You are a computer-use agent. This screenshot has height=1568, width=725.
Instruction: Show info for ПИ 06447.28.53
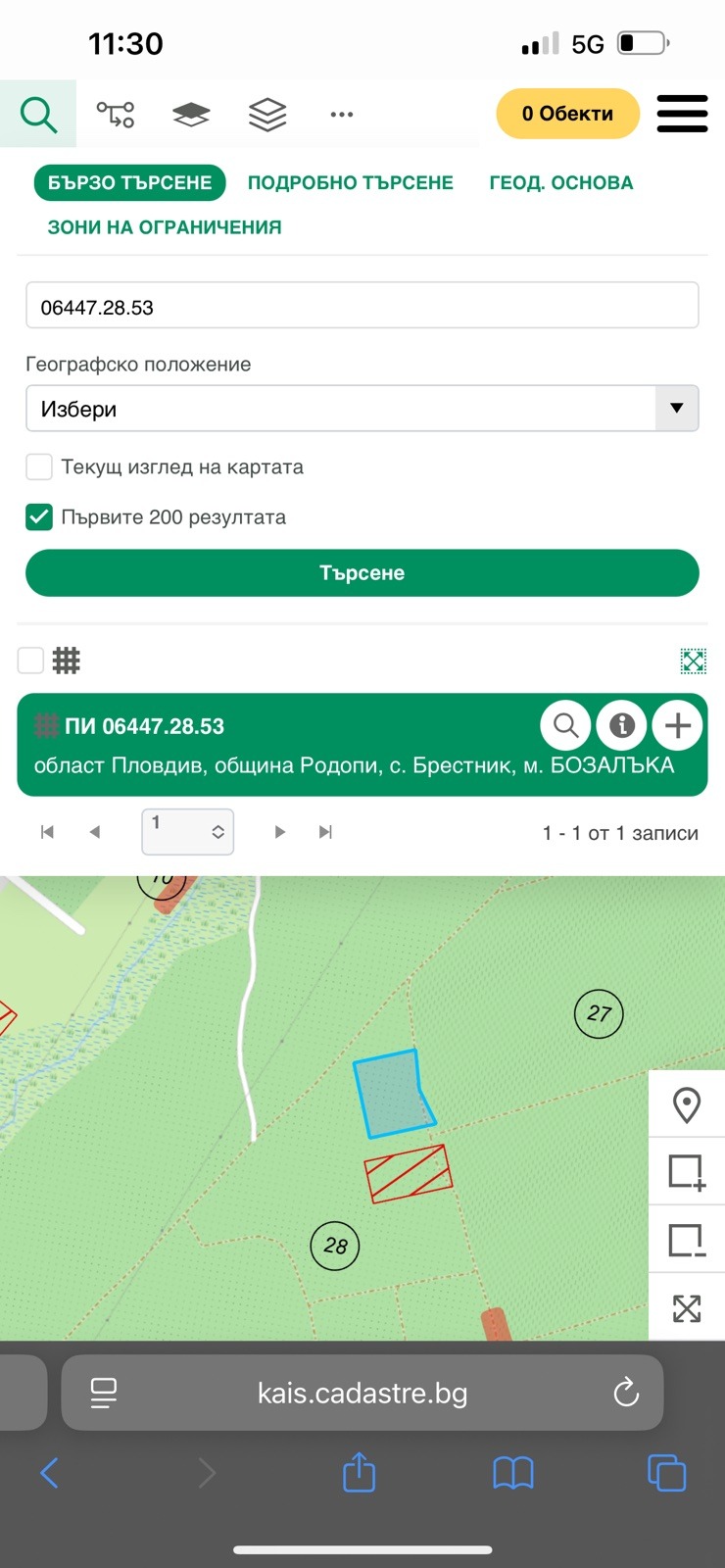point(622,725)
